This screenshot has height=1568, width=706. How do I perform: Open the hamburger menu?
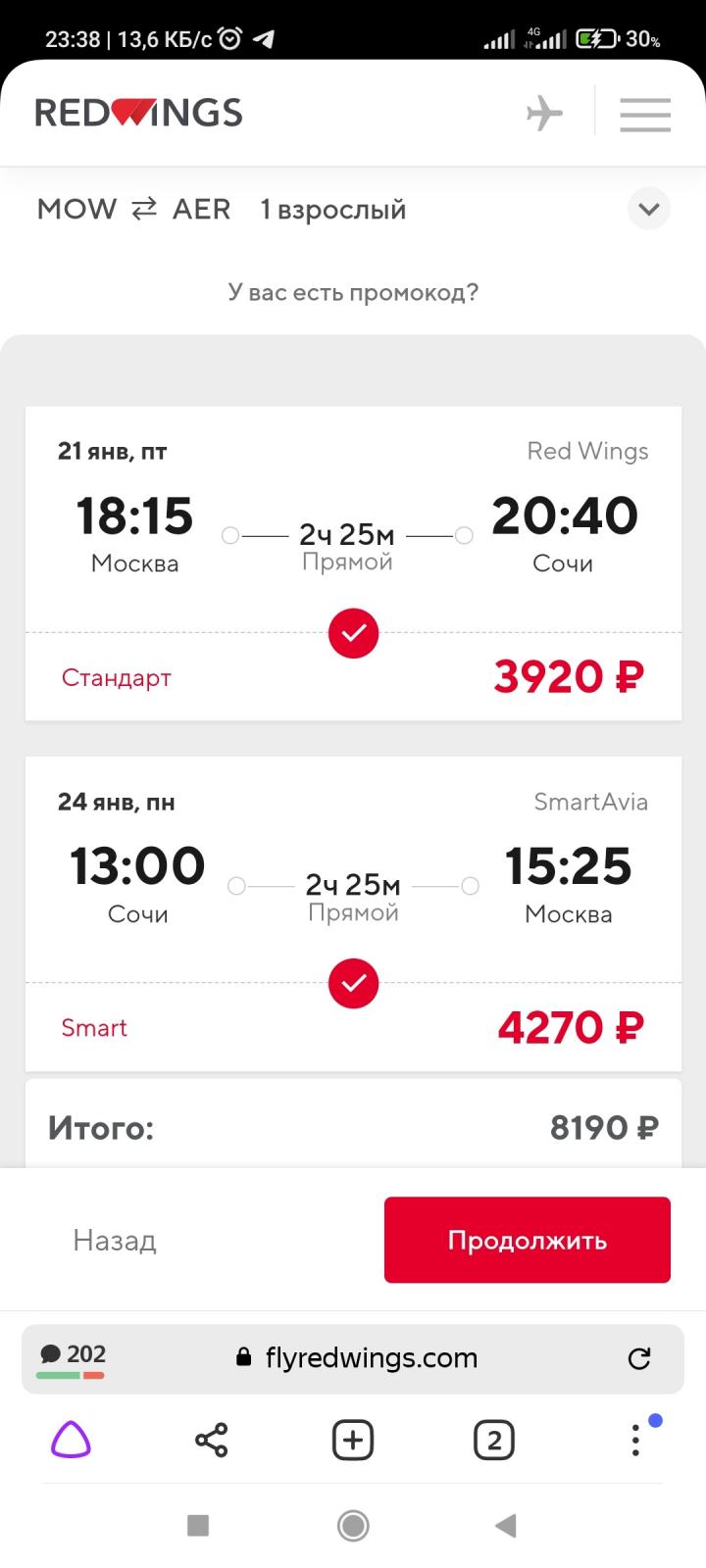click(645, 114)
